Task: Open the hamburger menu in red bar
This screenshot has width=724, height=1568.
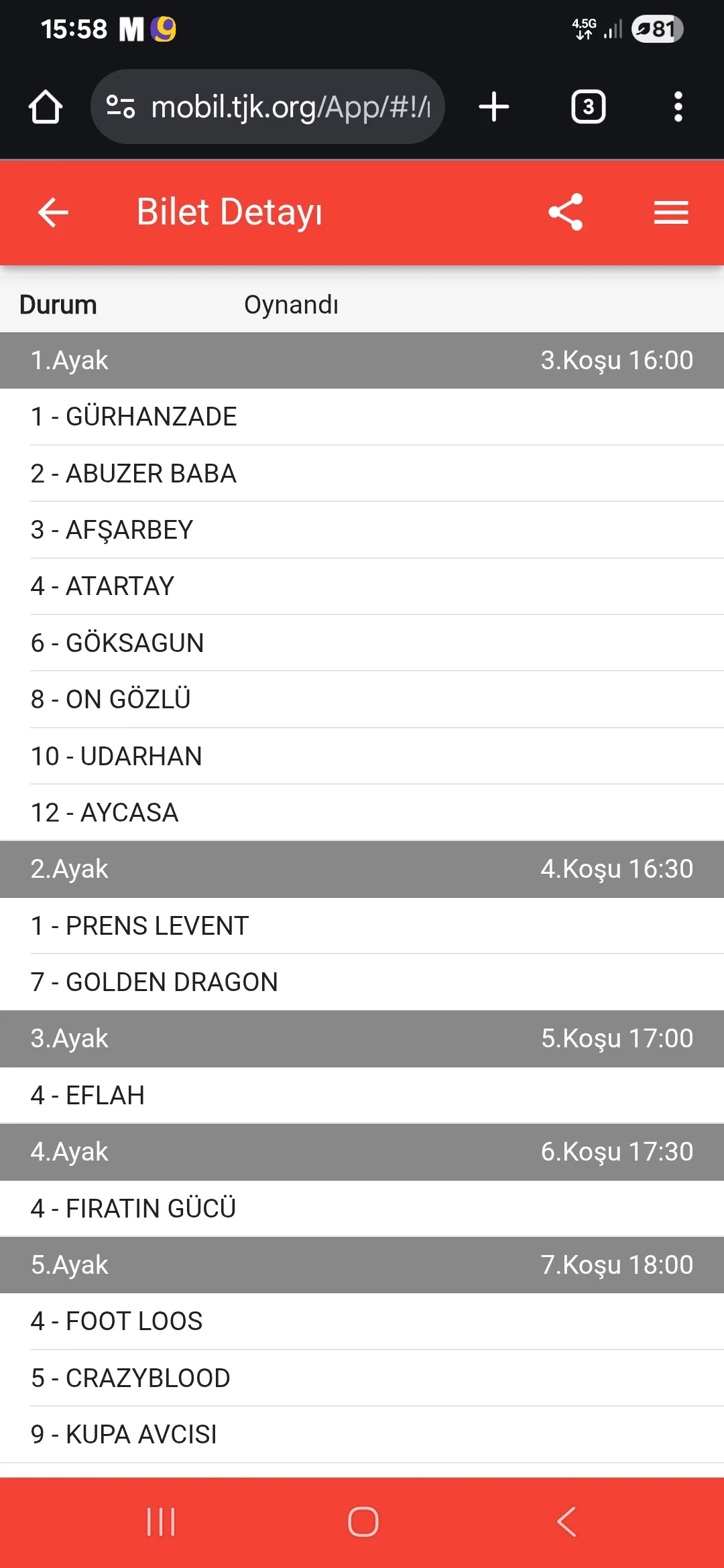Action: [671, 212]
